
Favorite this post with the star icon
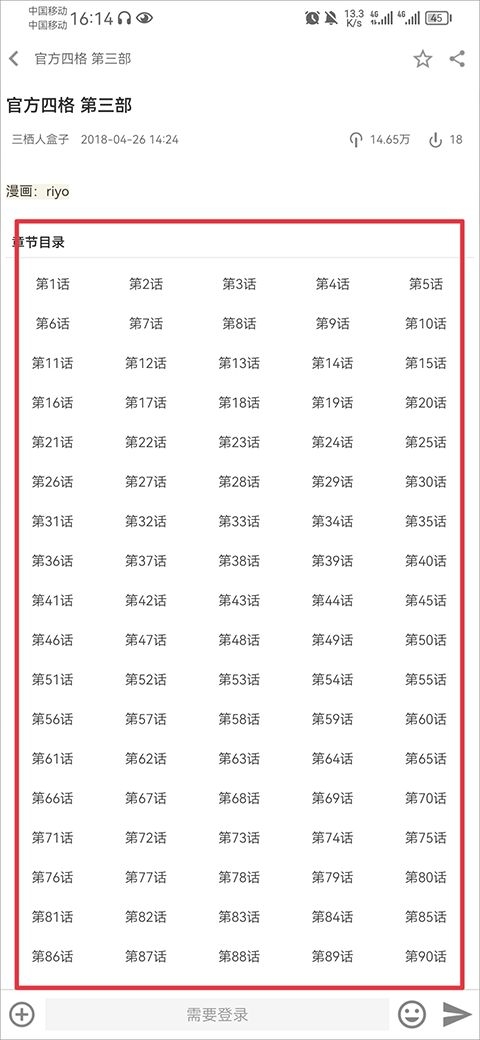(x=422, y=59)
